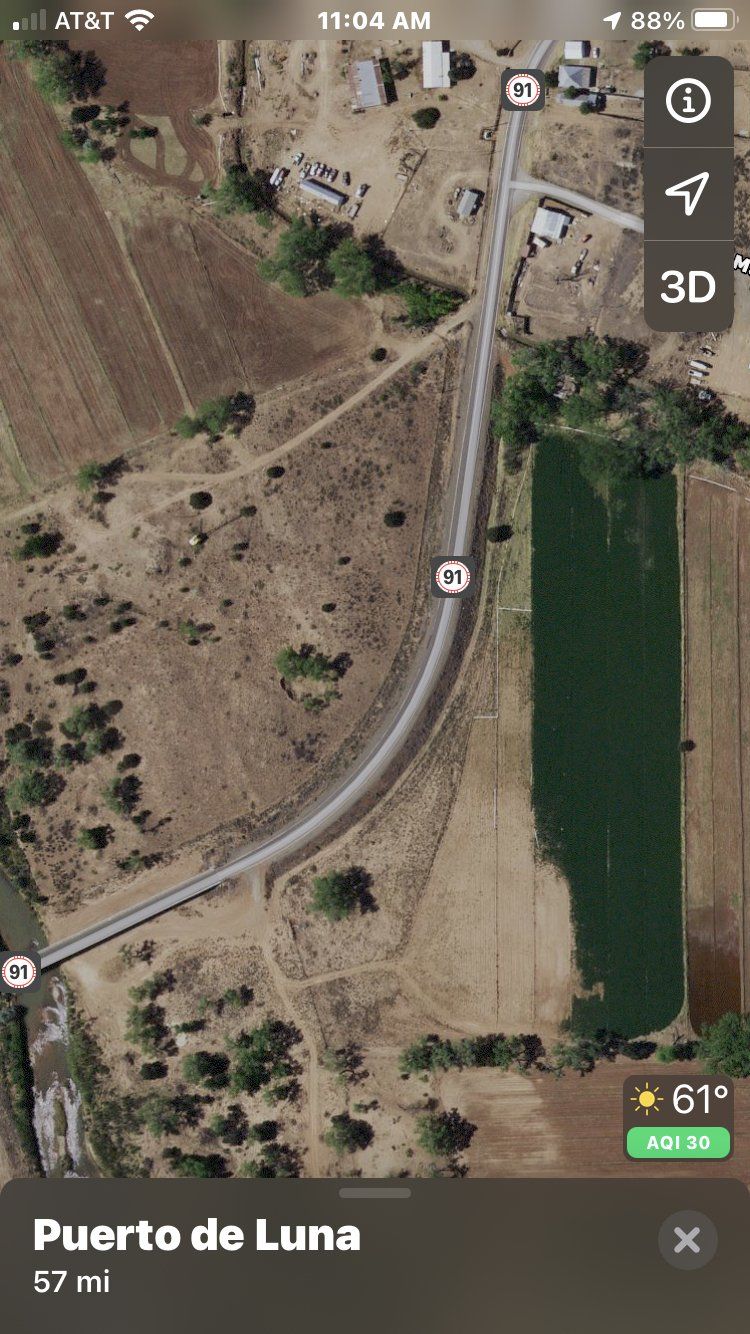Center map on current location arrow

[688, 193]
